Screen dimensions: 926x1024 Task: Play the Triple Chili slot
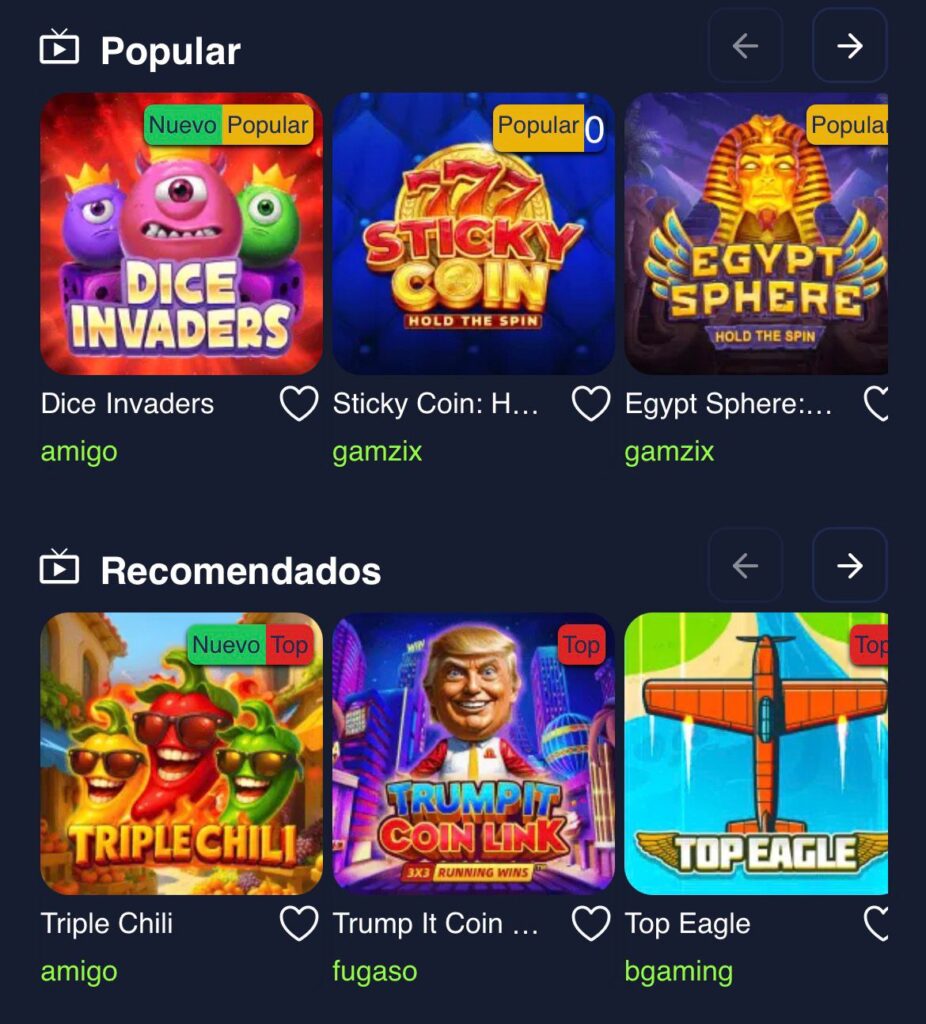pyautogui.click(x=181, y=754)
